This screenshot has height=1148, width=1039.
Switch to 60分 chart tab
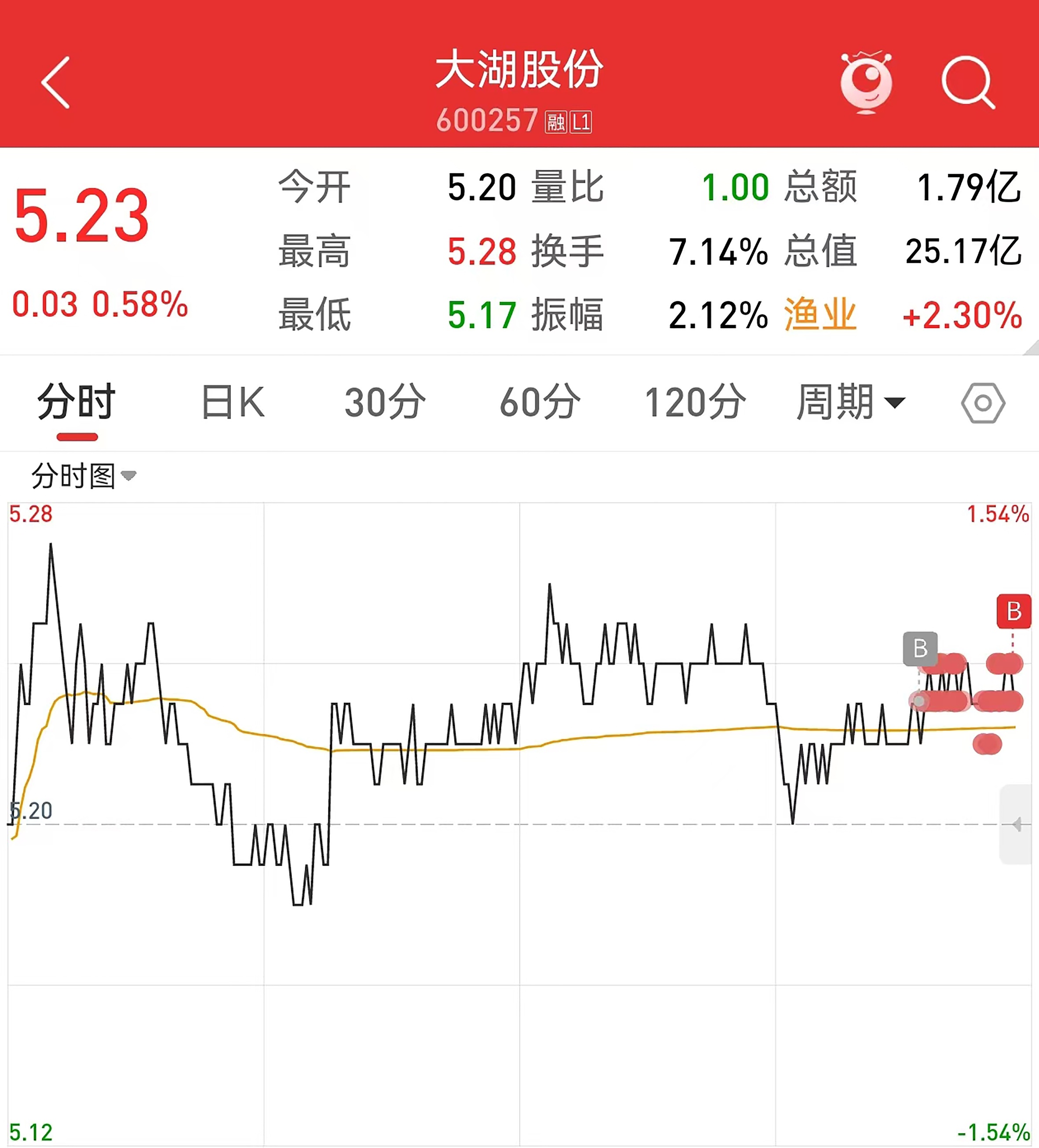540,402
